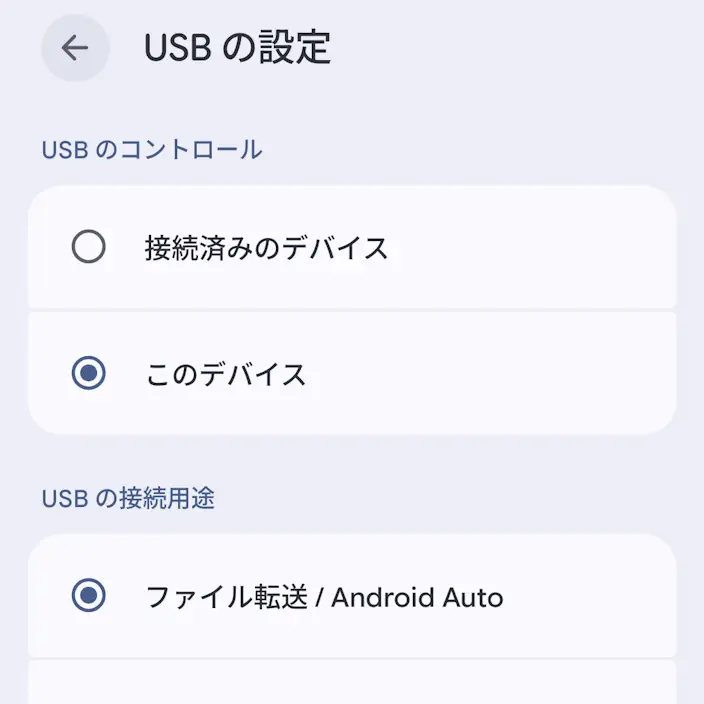This screenshot has width=704, height=704.
Task: Select 接続済みのデバイス option
Action: coord(352,247)
